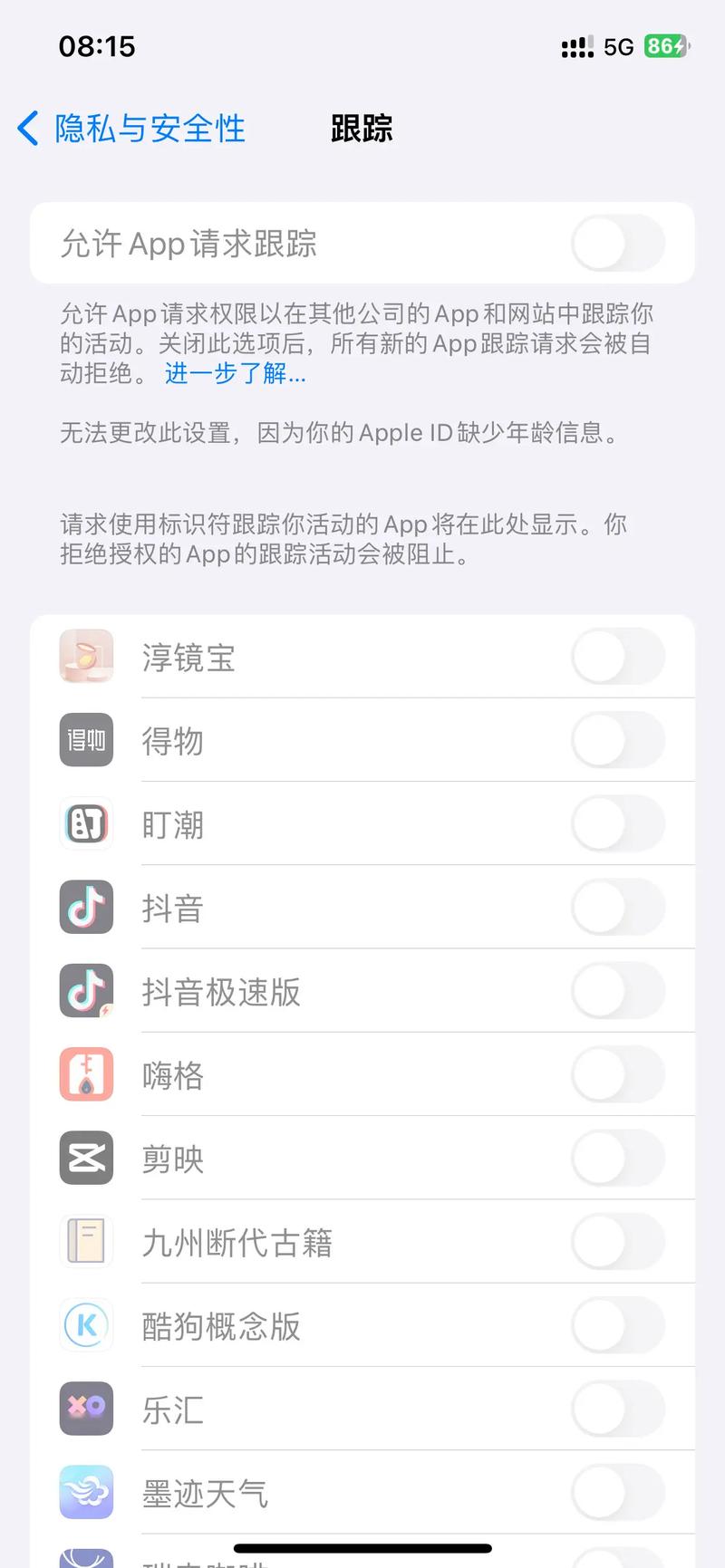This screenshot has width=725, height=1568.
Task: Toggle tracking for 淳镜宝
Action: point(618,657)
